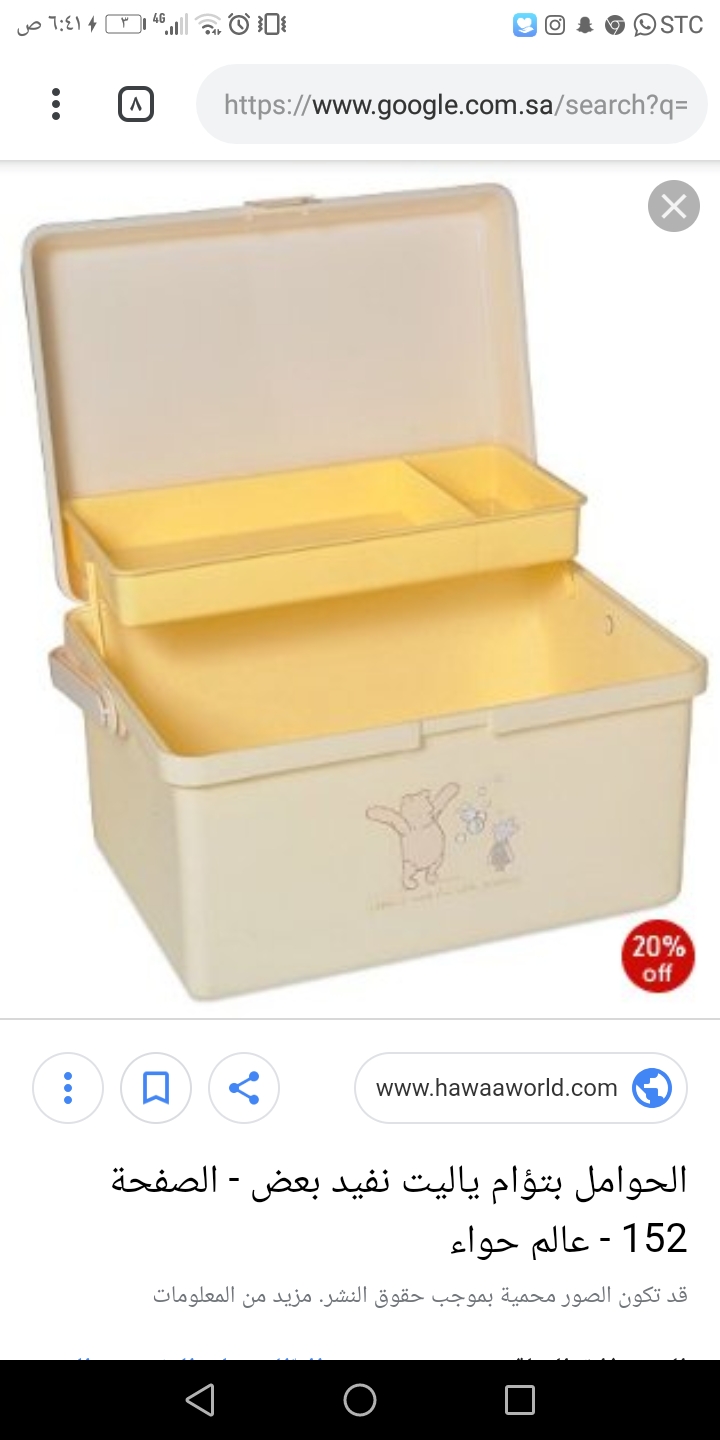
Task: Go to the home screen
Action: tap(360, 1400)
